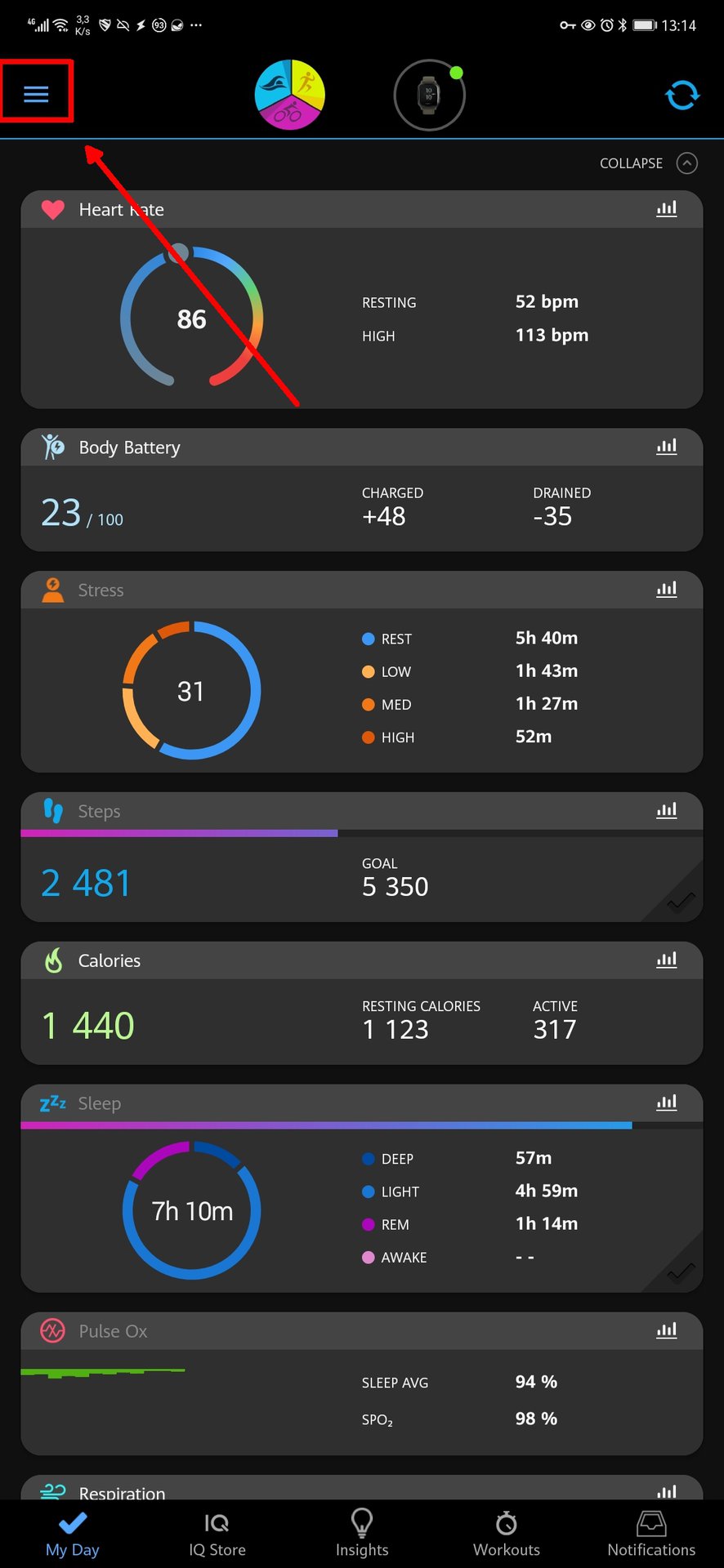The width and height of the screenshot is (724, 1568).
Task: Open the Stress card
Action: pyautogui.click(x=361, y=671)
